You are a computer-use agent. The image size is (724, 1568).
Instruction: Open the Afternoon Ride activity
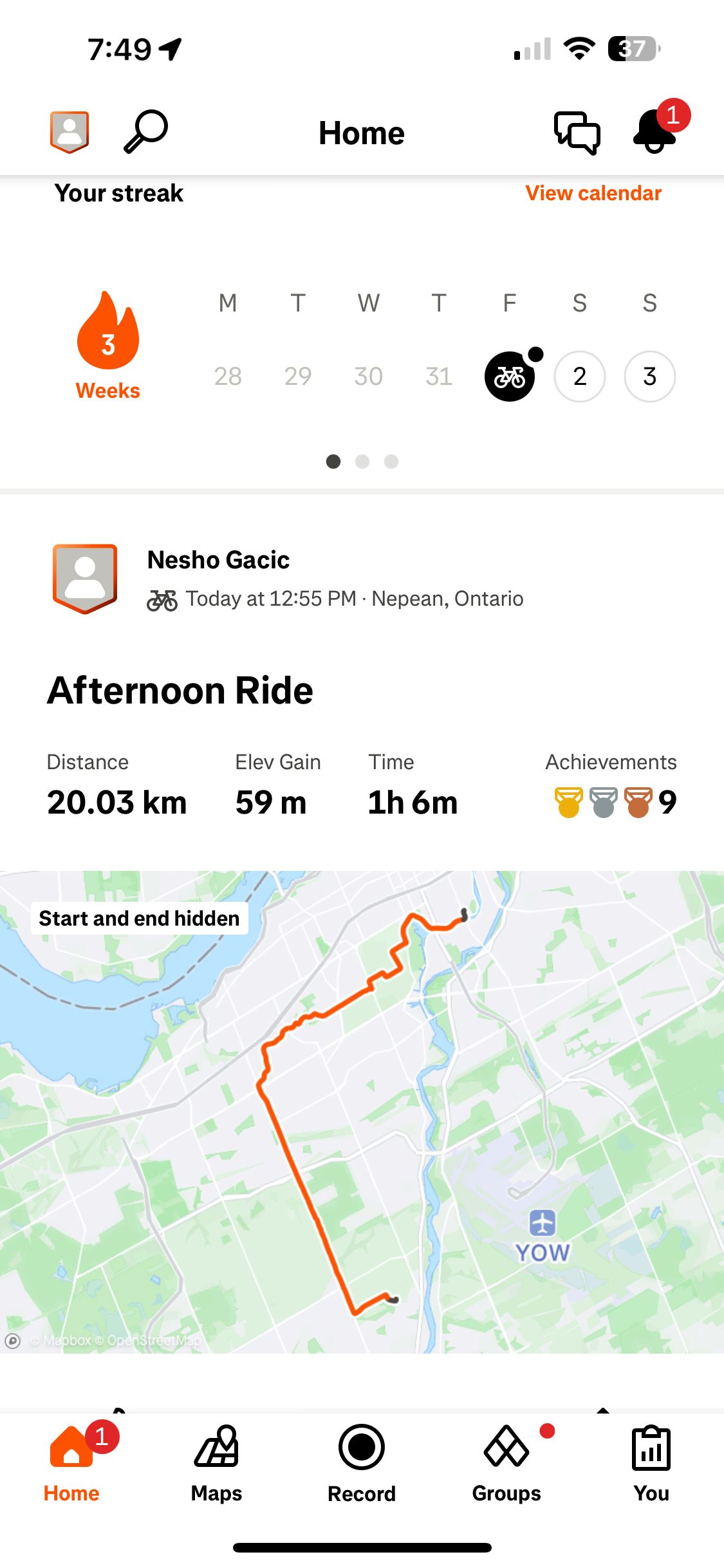[x=180, y=691]
